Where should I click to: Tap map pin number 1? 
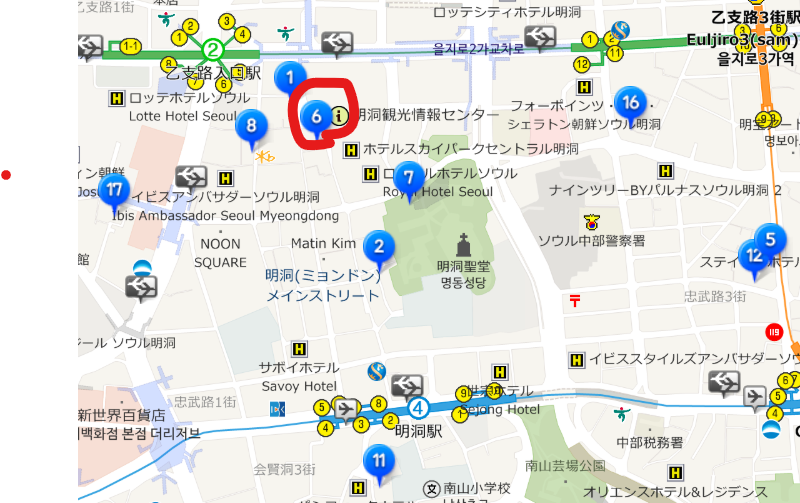coord(290,76)
